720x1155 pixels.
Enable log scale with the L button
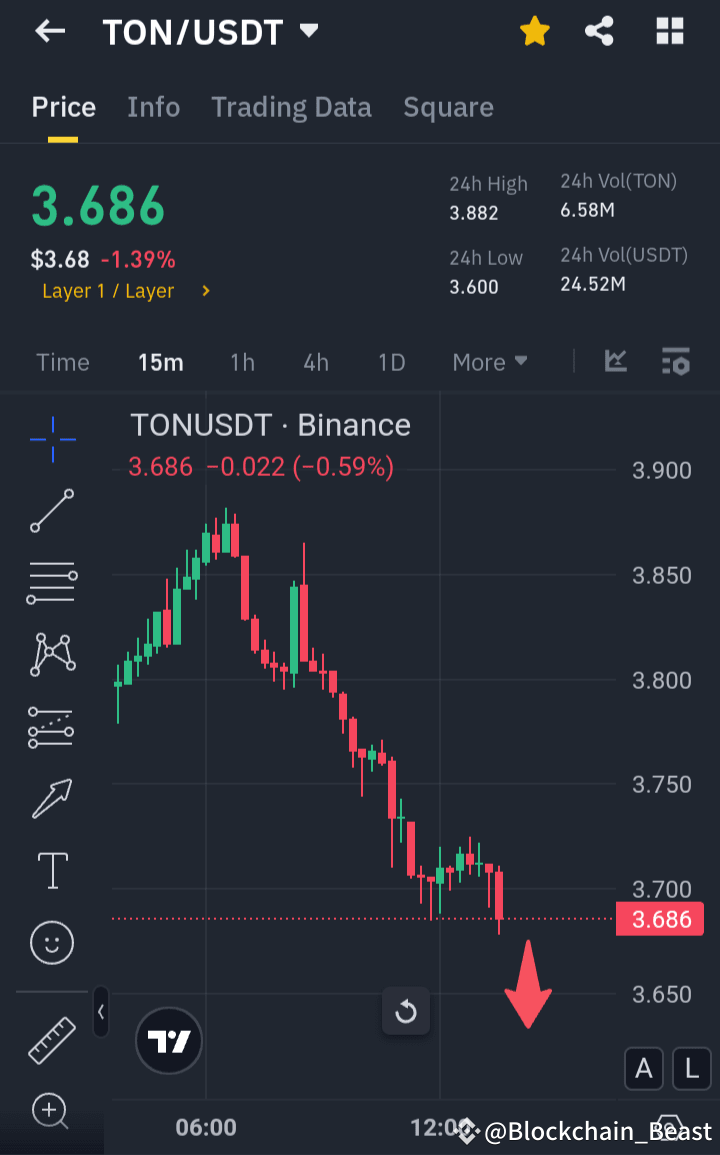tap(691, 1069)
